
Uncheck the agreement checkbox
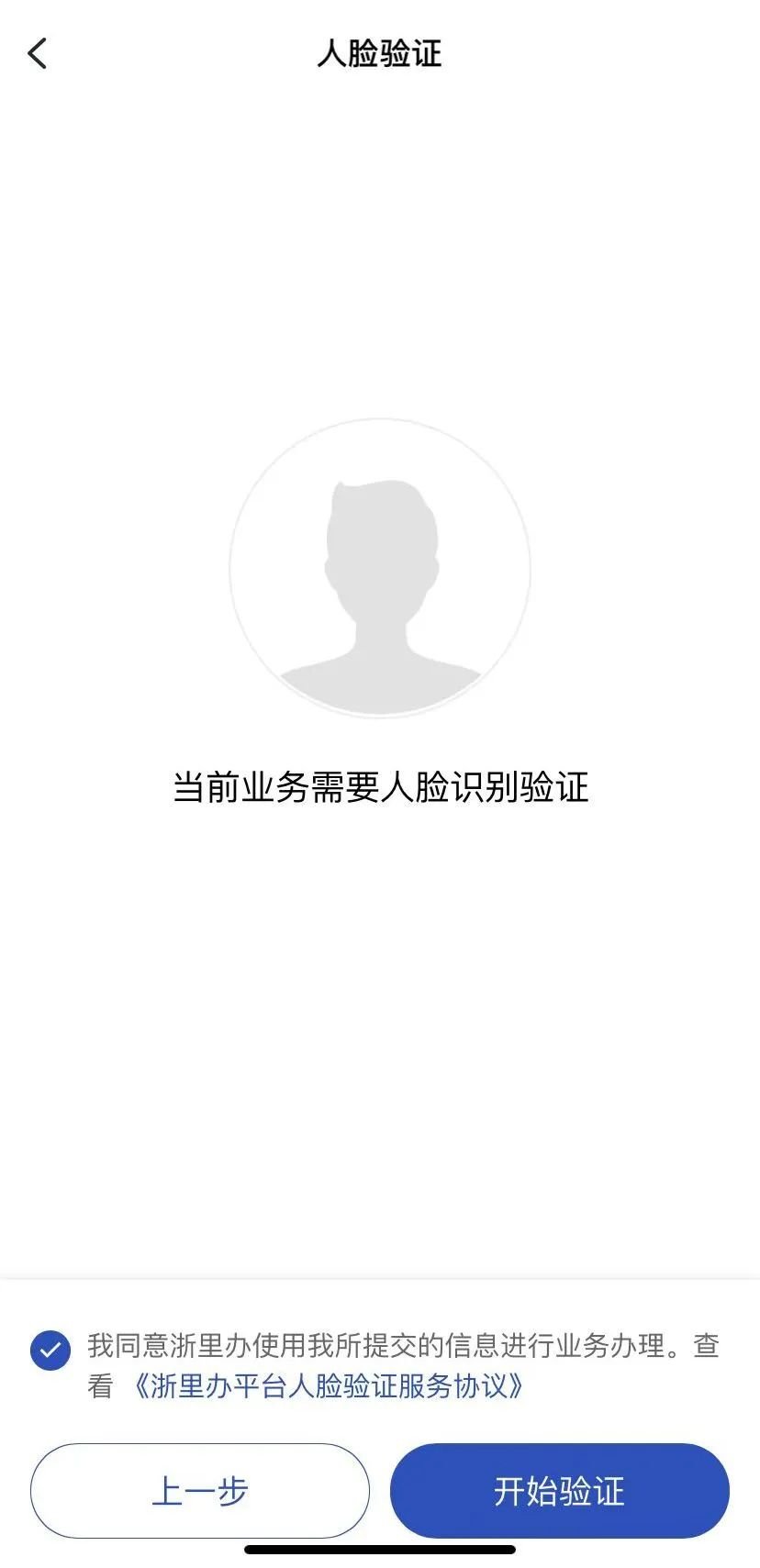tap(50, 1350)
